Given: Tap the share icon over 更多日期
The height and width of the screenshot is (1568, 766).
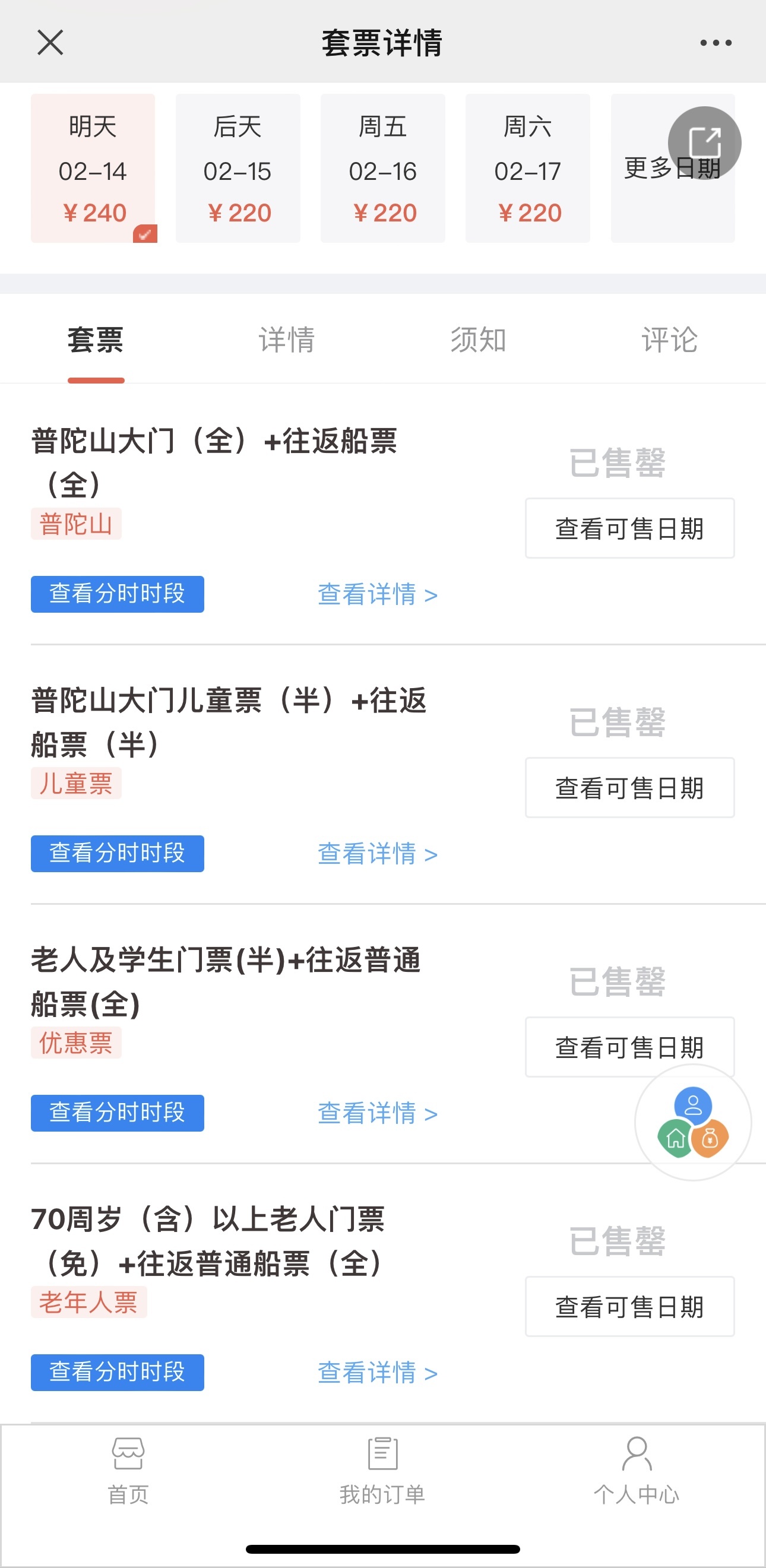Looking at the screenshot, I should 704,143.
